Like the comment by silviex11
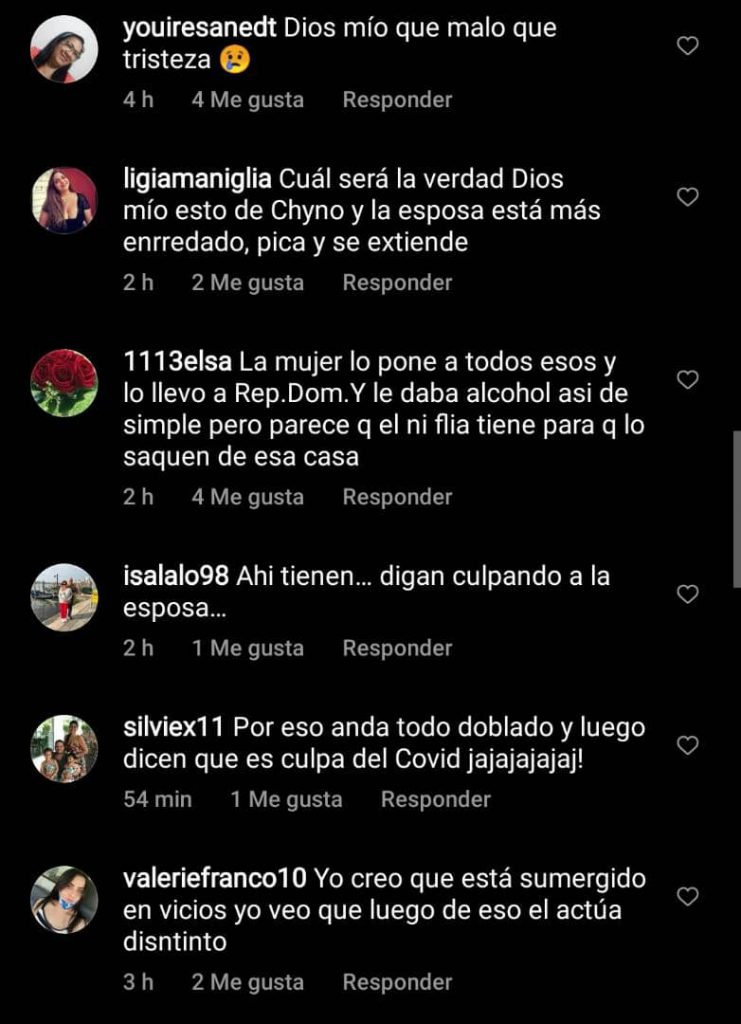This screenshot has height=1024, width=741. 688,745
